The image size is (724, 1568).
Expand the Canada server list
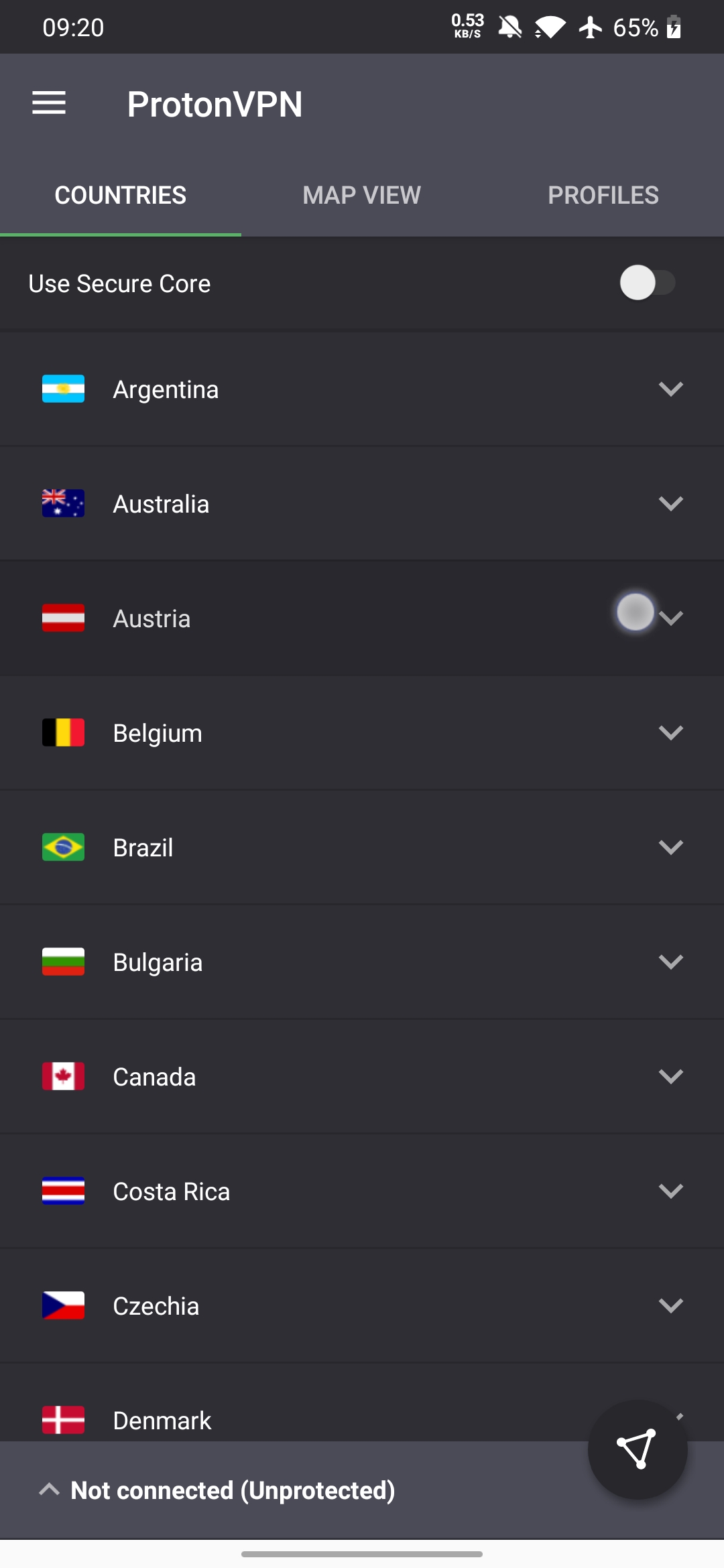(x=670, y=1077)
